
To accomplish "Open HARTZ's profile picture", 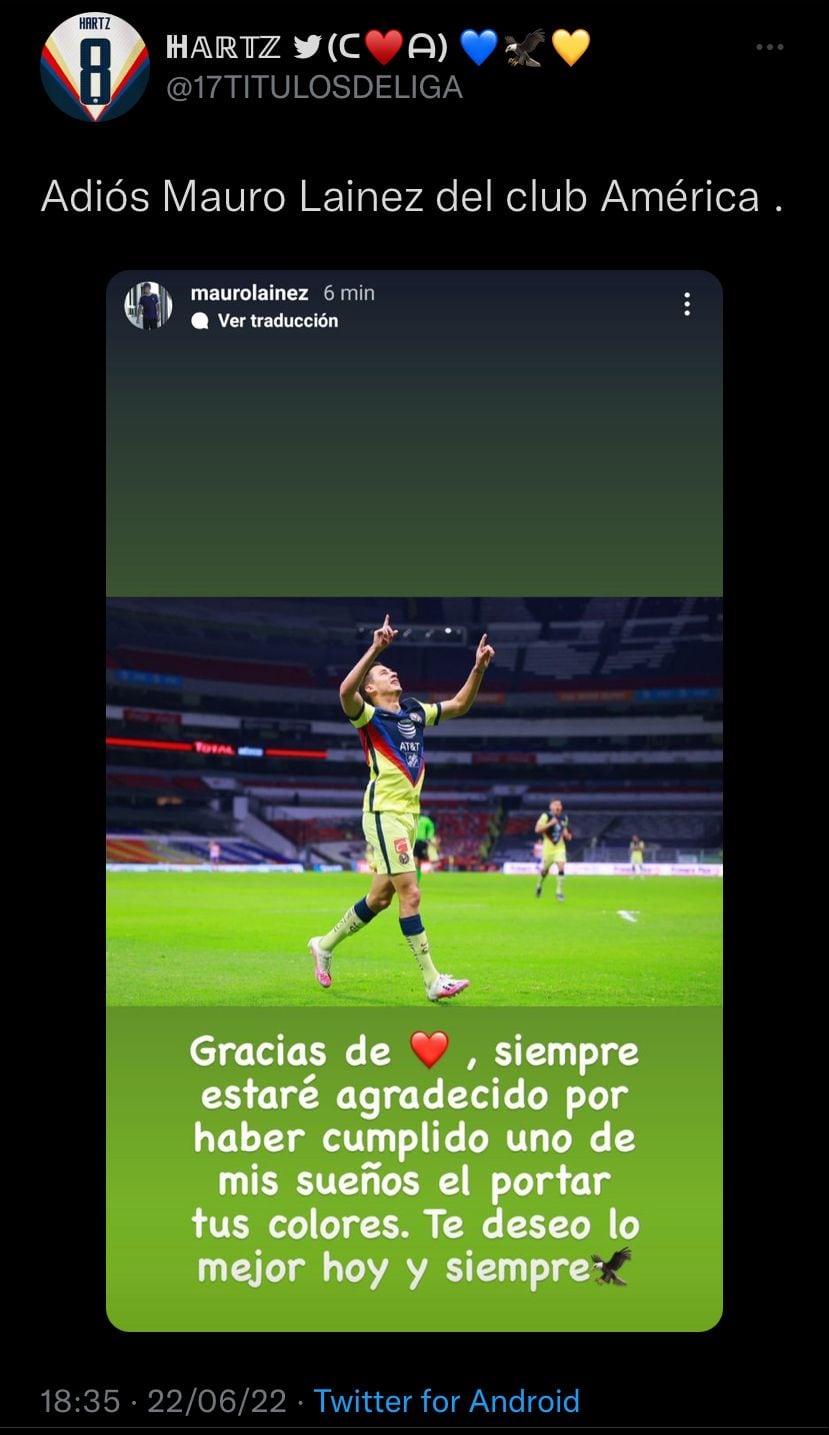I will click(94, 67).
